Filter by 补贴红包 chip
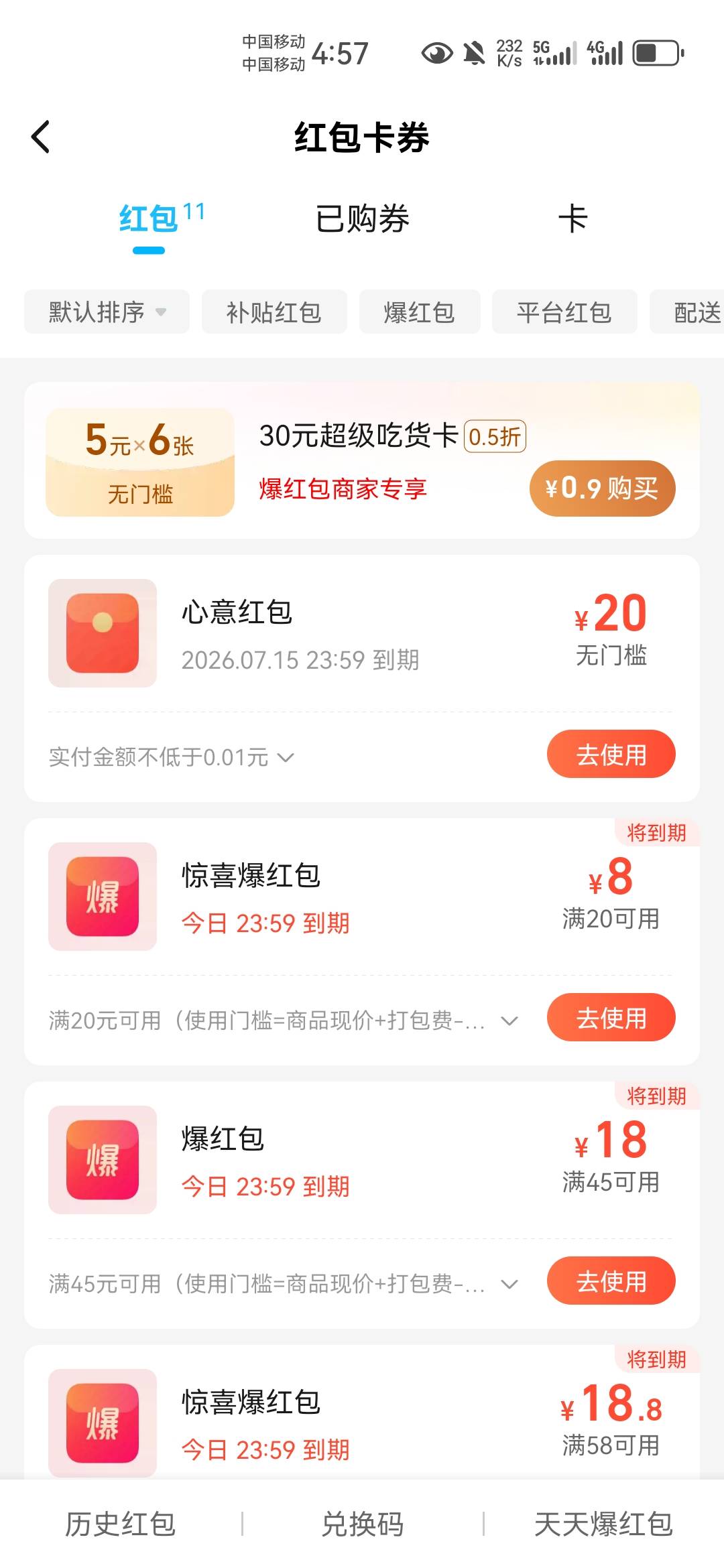The image size is (724, 1568). pos(274,312)
